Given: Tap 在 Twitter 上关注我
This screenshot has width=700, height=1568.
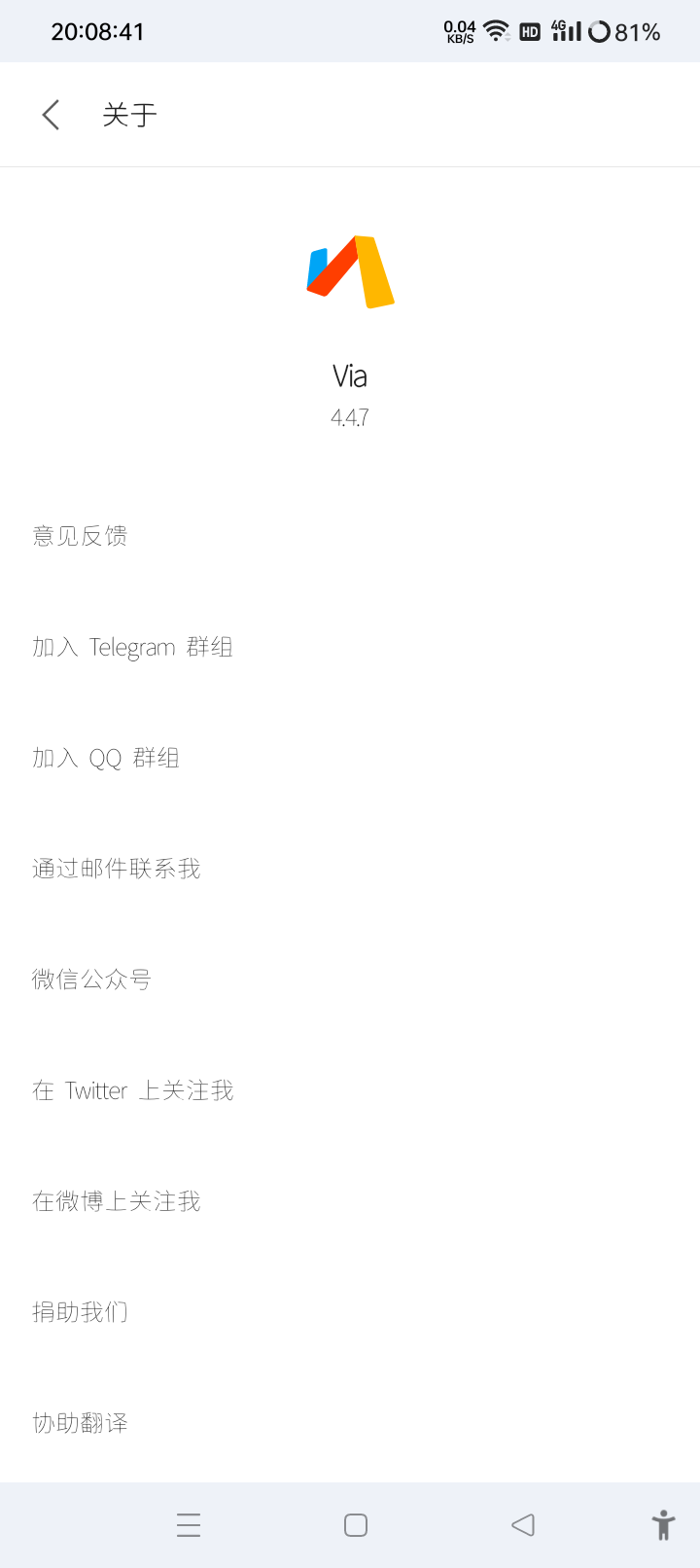Looking at the screenshot, I should (x=133, y=1090).
